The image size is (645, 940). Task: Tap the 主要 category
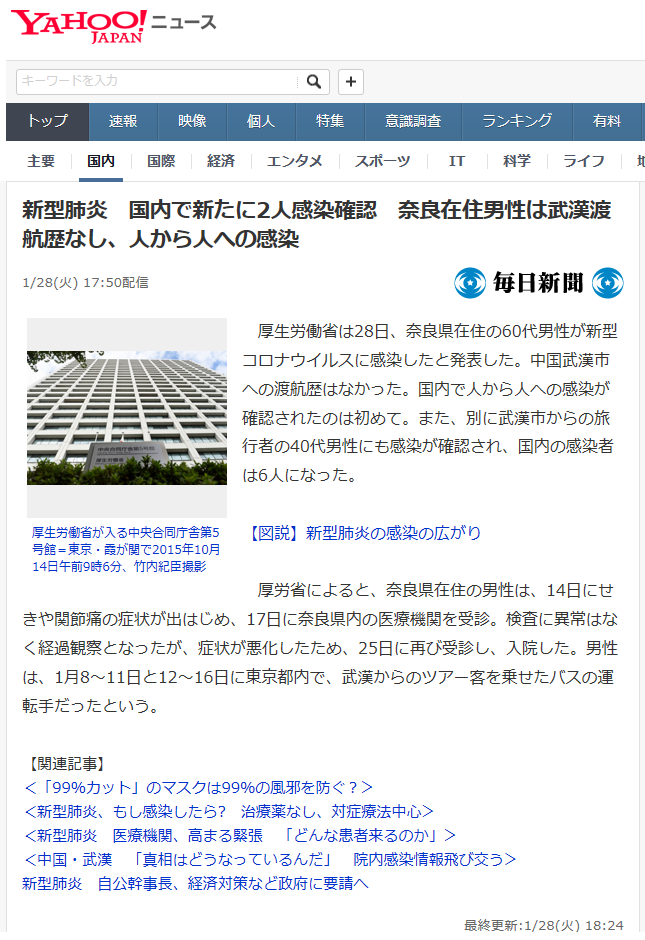tap(41, 161)
